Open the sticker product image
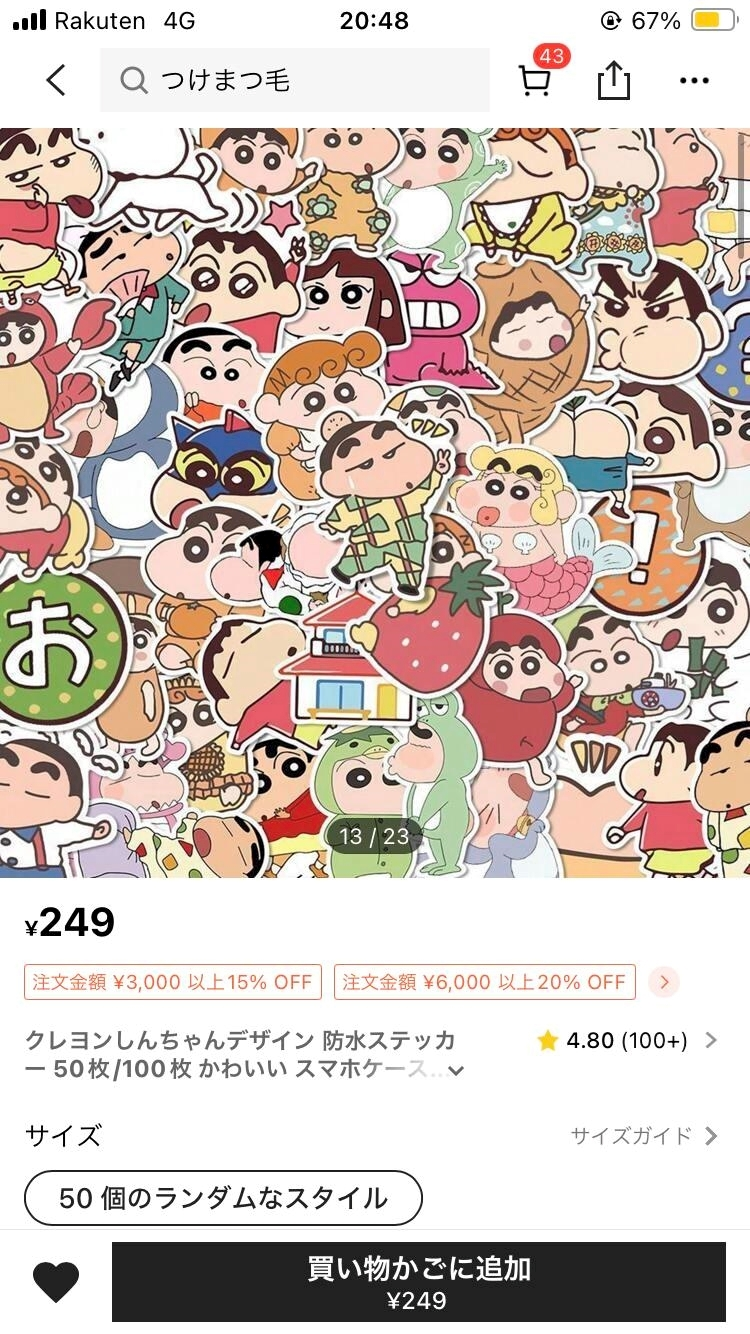 pos(375,500)
